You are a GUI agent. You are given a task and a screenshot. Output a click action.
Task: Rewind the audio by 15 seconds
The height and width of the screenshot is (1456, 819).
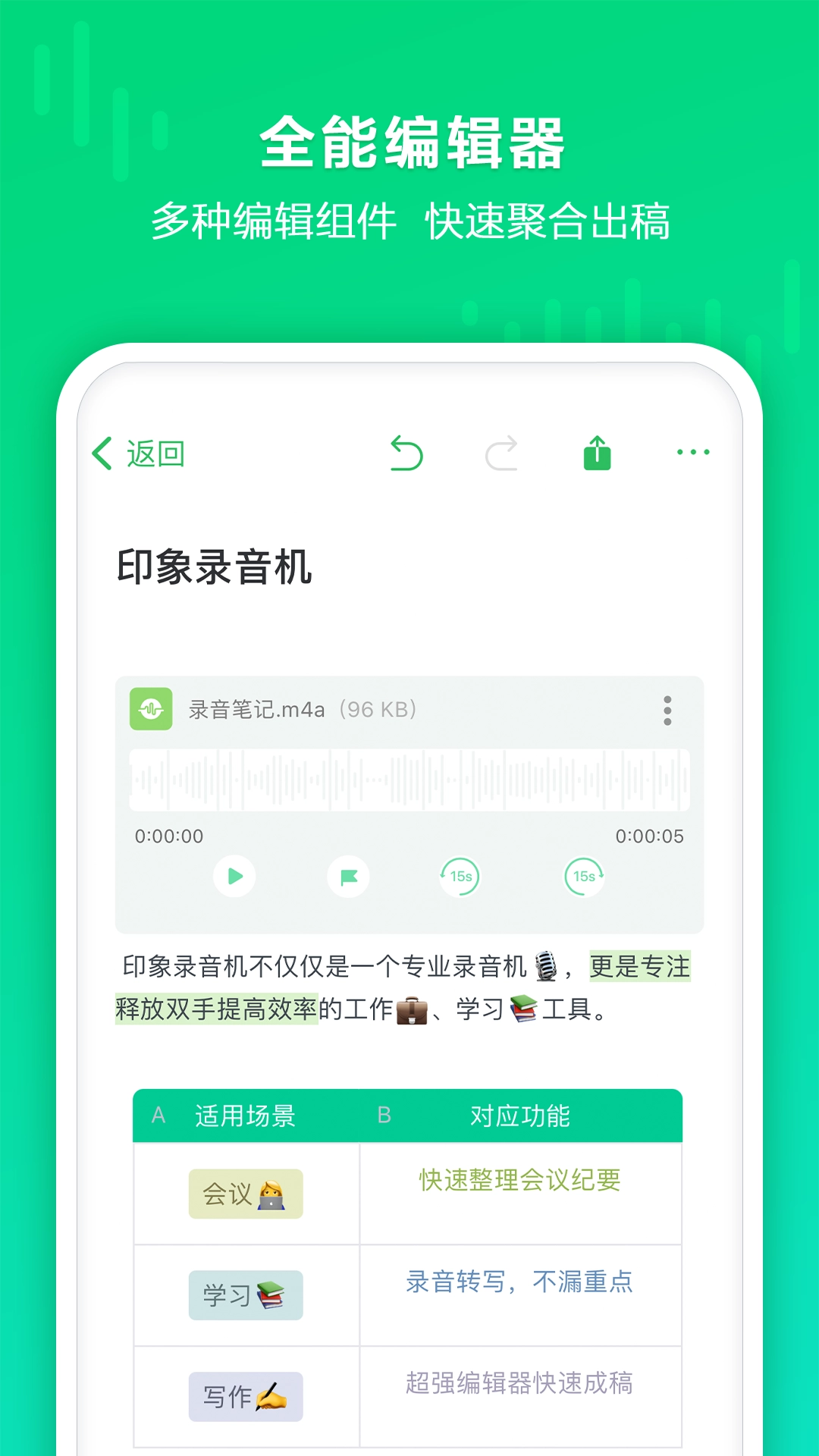(461, 876)
